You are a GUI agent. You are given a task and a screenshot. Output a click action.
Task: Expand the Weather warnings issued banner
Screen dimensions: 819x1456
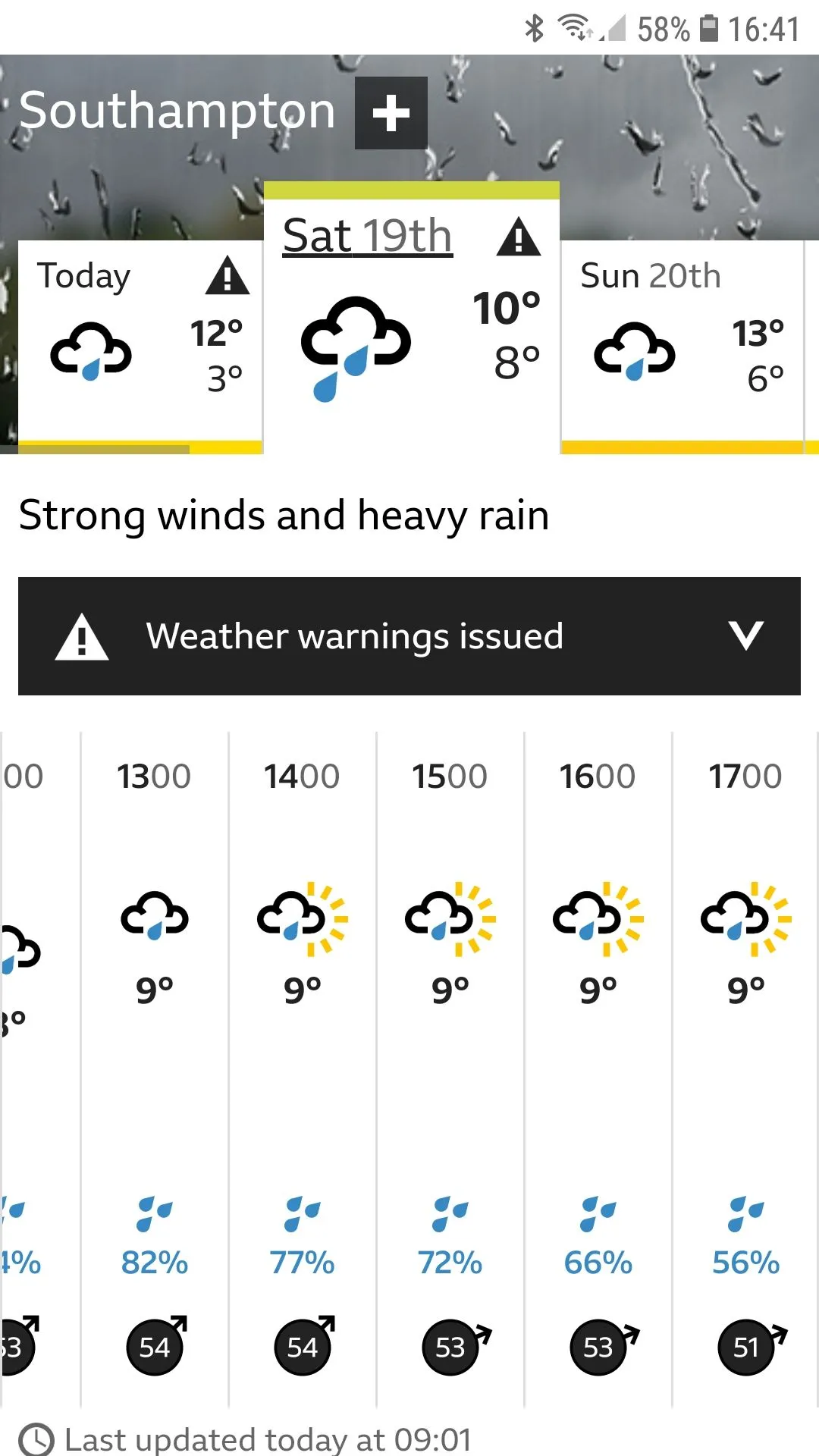pyautogui.click(x=409, y=635)
